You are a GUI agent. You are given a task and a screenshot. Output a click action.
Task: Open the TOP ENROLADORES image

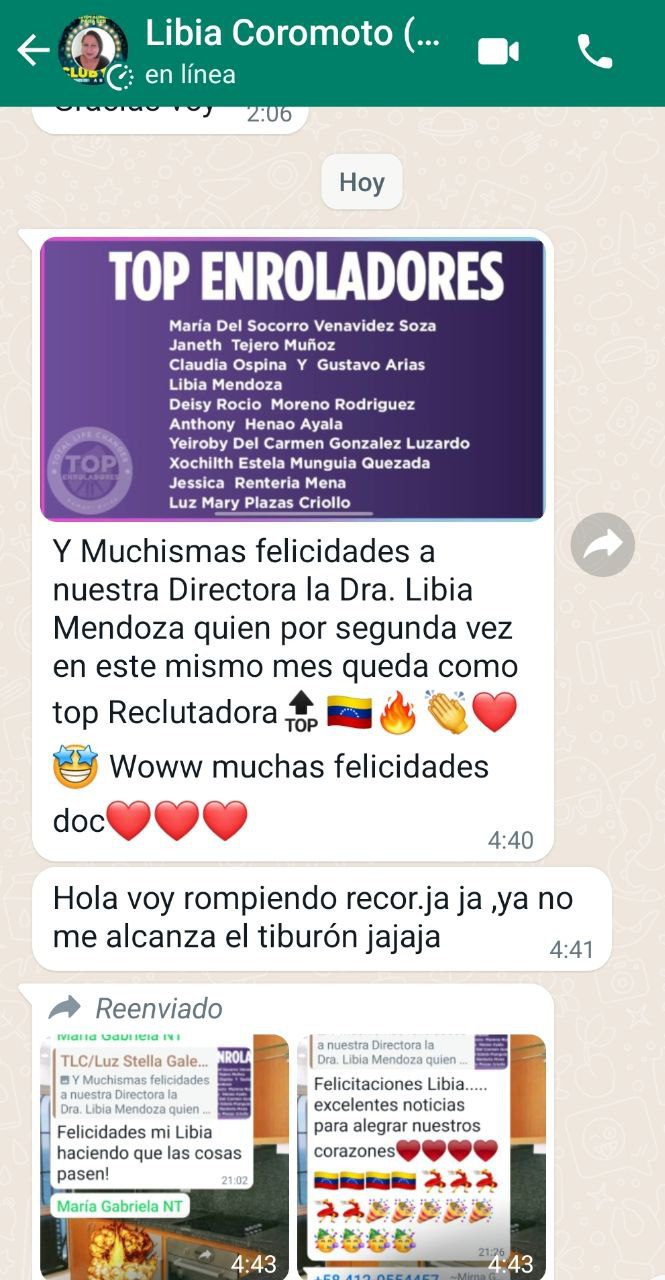(293, 379)
